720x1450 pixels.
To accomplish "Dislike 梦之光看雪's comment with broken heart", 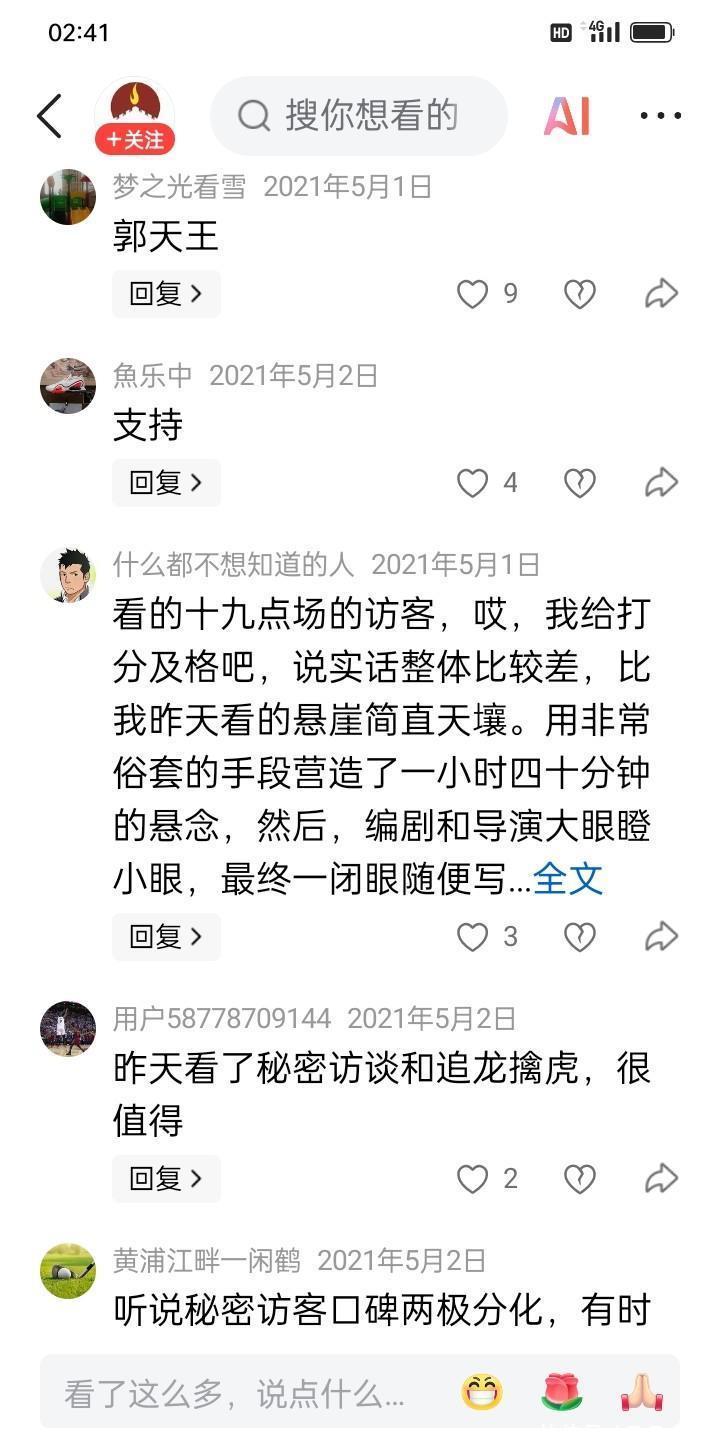I will point(580,294).
